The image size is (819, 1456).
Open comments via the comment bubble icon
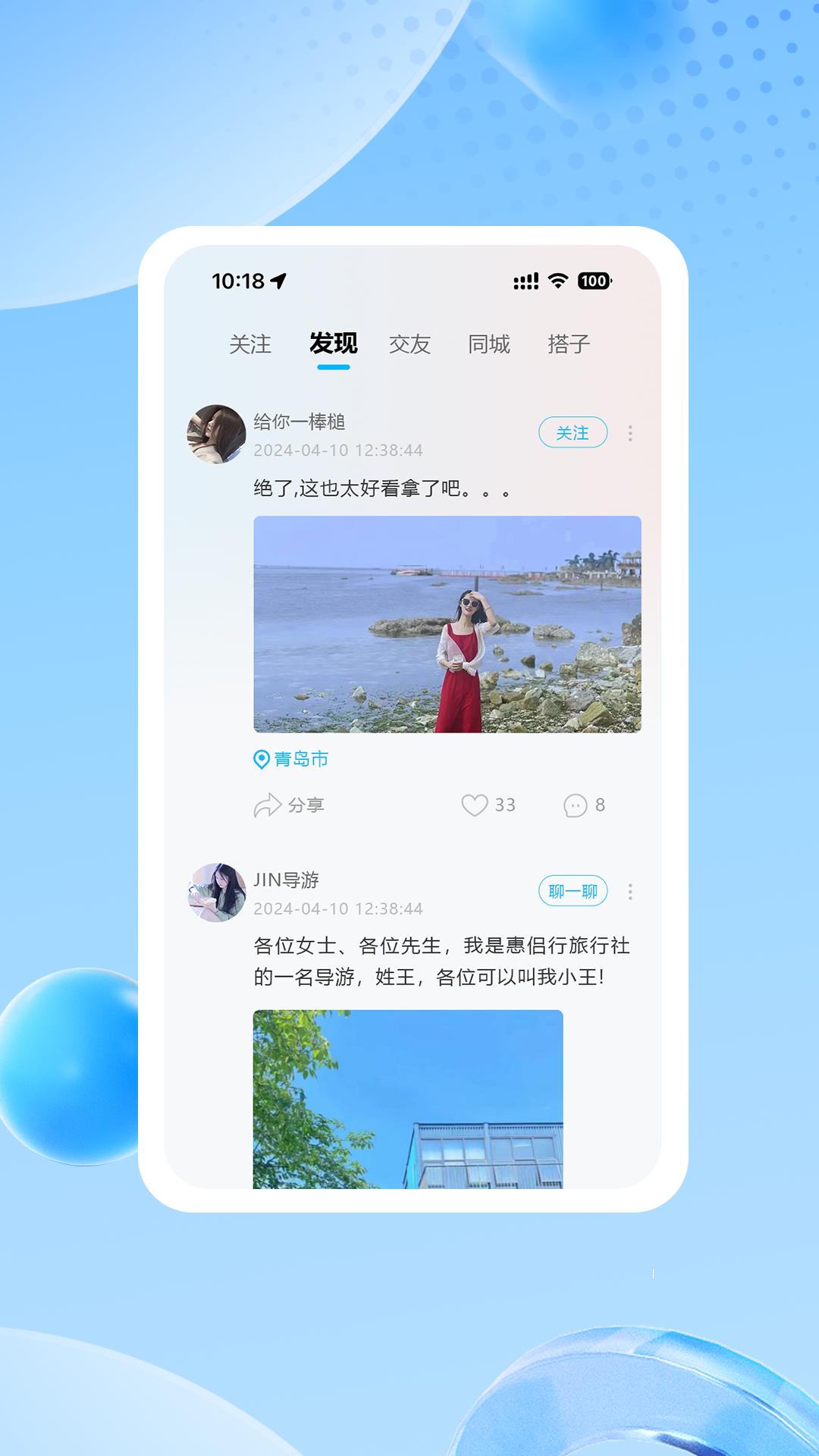574,805
